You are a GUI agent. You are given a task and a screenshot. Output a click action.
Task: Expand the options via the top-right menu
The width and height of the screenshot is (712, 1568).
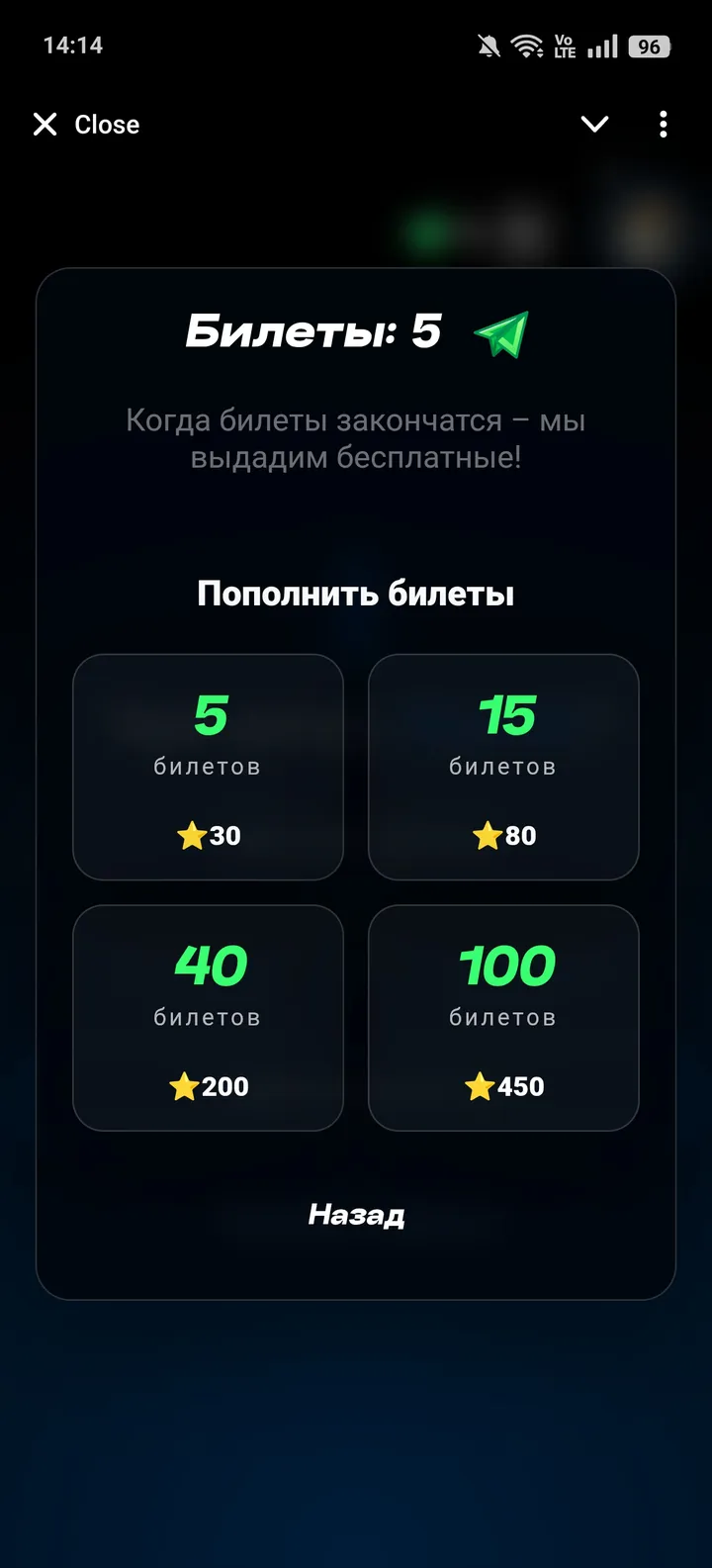(663, 124)
